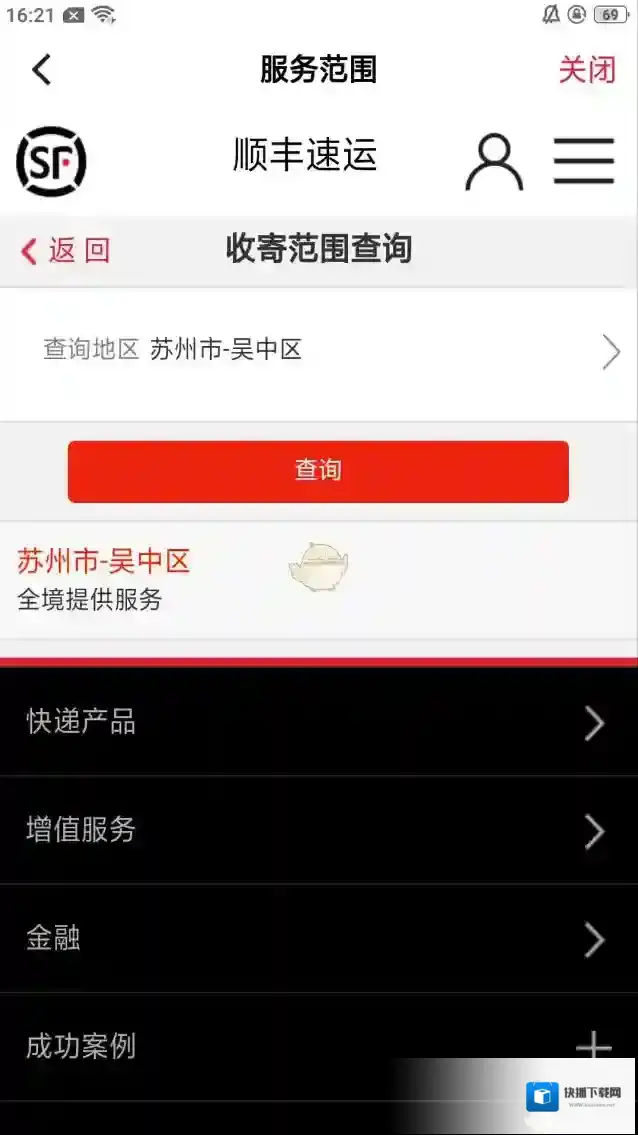
Task: Select the 查询地区 region row
Action: (318, 351)
